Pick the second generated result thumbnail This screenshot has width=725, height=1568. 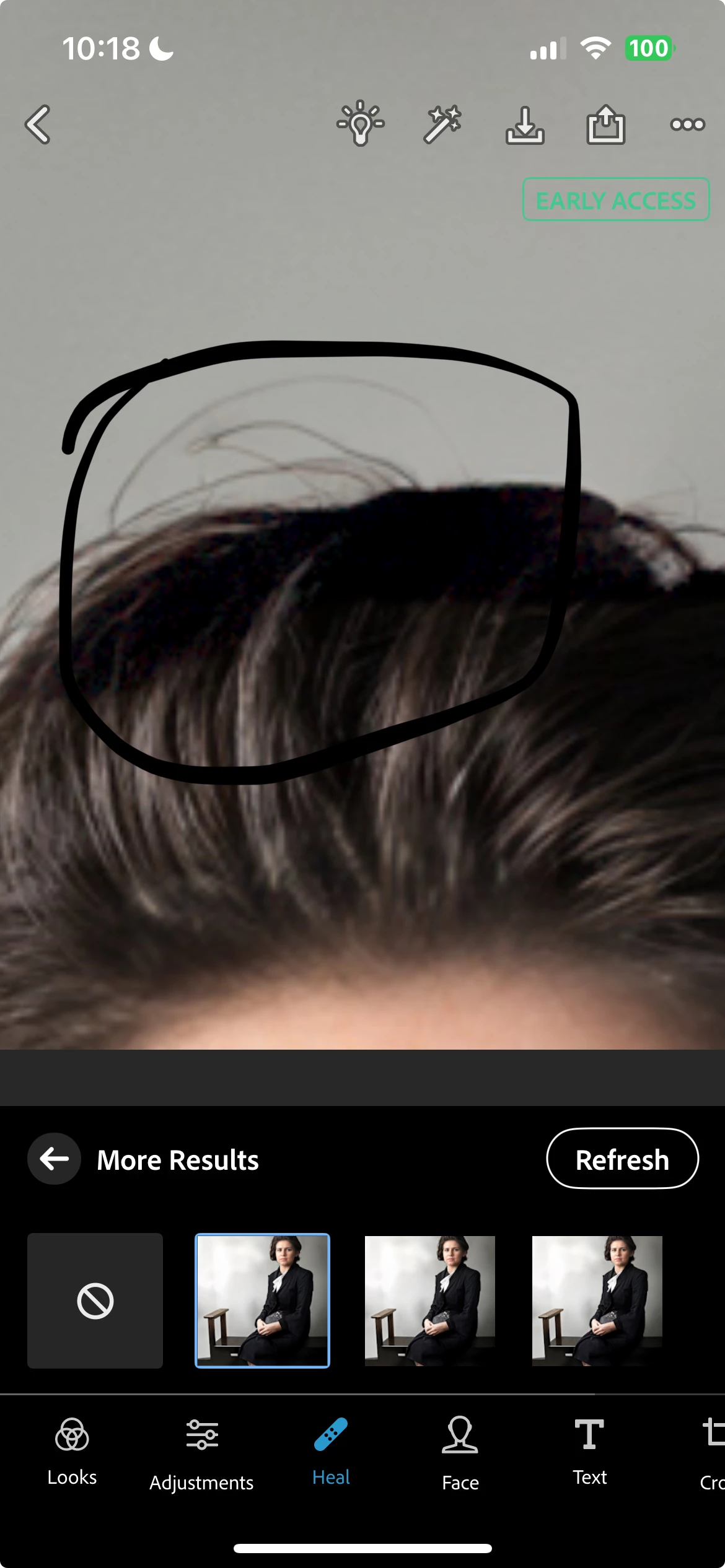(429, 1300)
